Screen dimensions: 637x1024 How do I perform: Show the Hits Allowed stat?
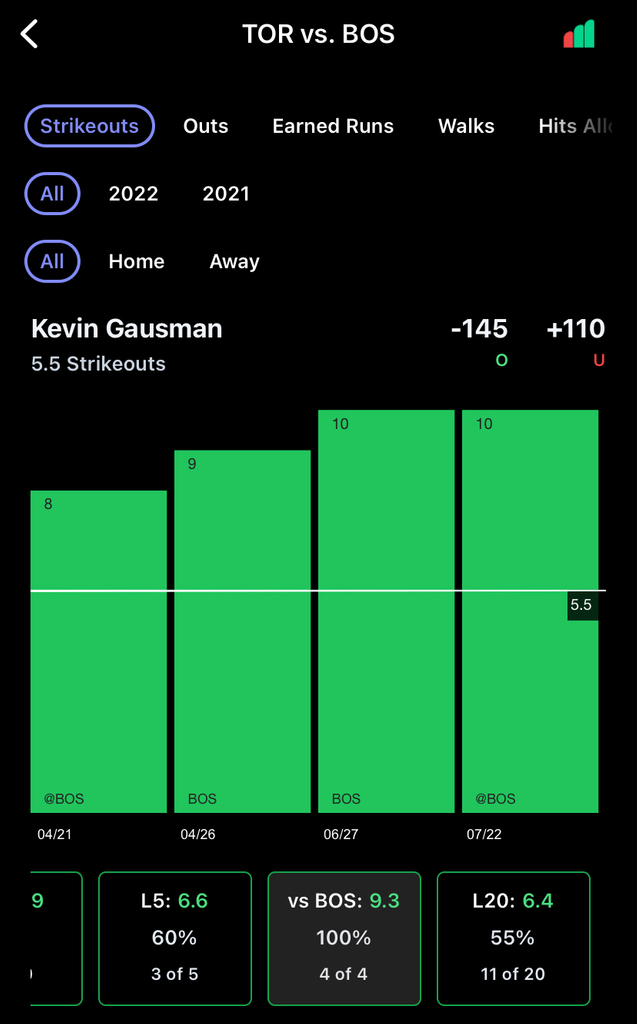(x=576, y=126)
